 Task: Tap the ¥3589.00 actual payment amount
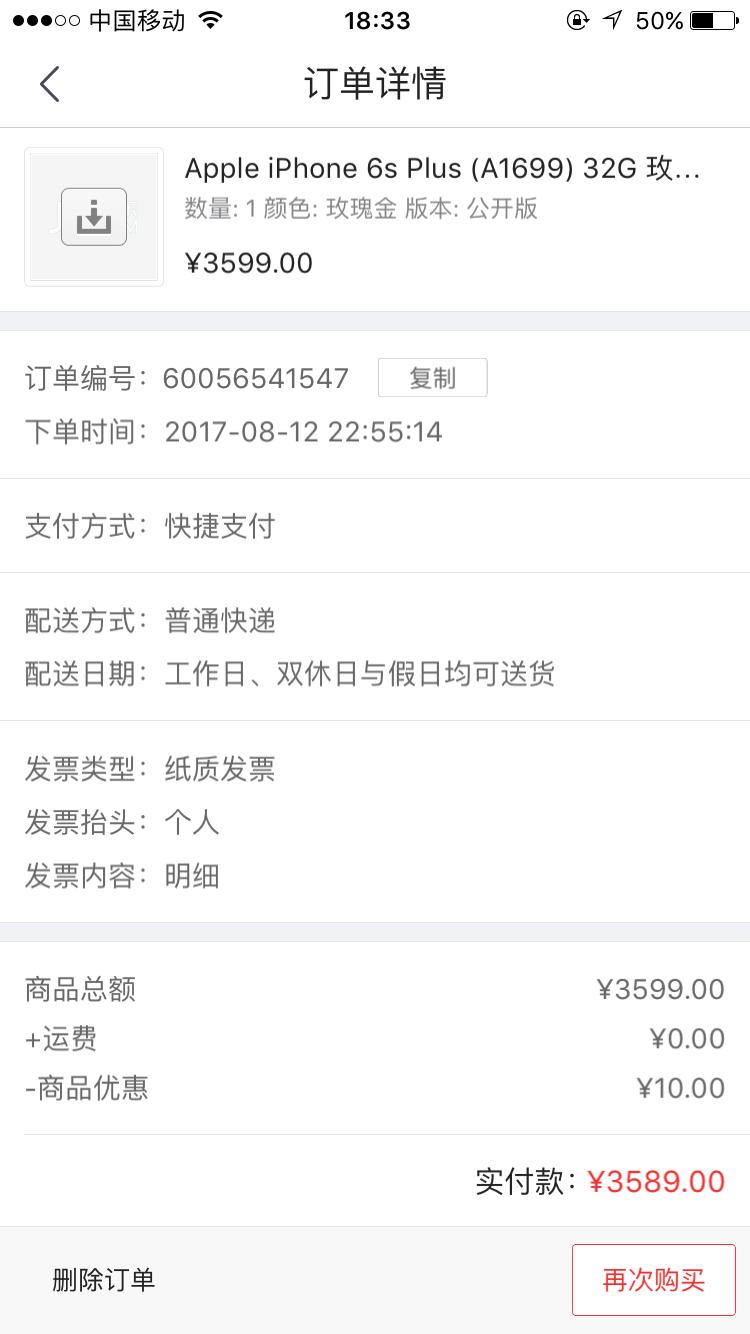655,1181
